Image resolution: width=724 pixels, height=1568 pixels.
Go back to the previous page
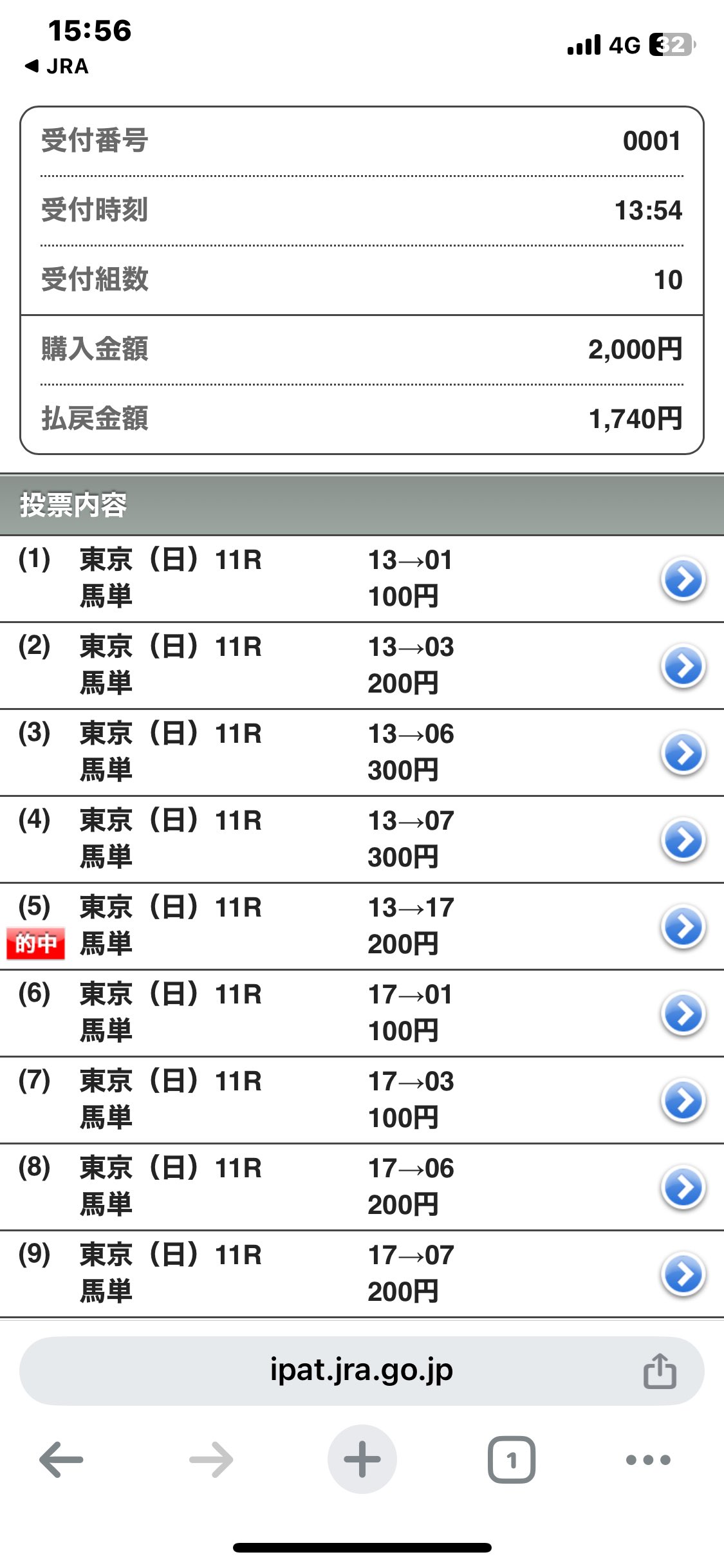(61, 1460)
